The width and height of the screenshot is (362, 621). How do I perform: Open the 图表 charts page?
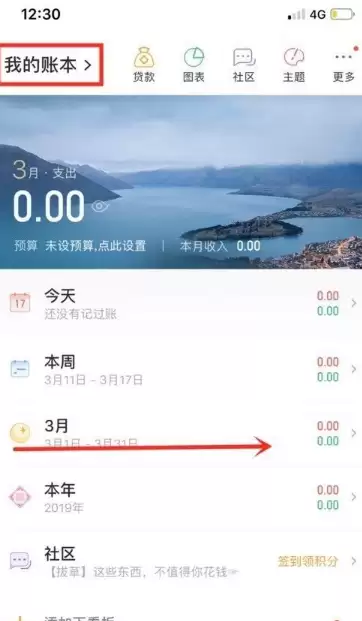click(194, 65)
